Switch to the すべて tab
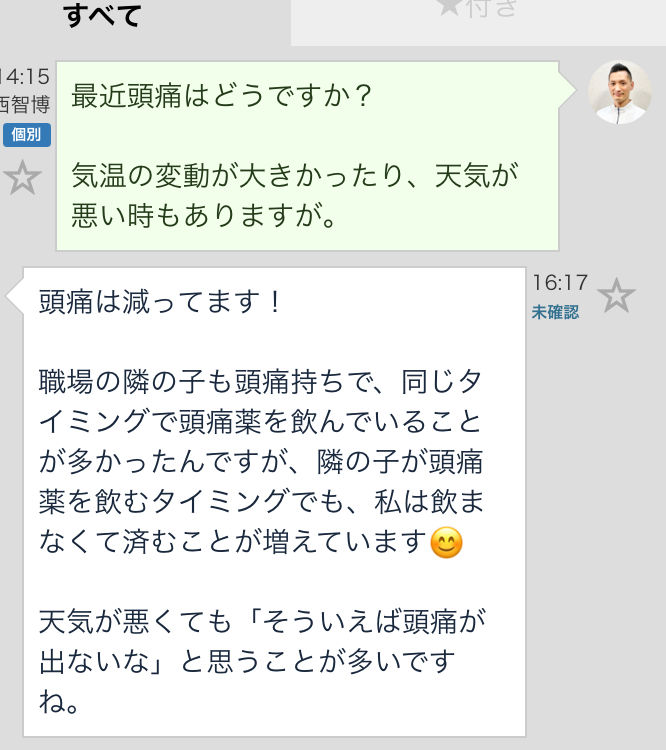This screenshot has width=666, height=750. (x=103, y=16)
